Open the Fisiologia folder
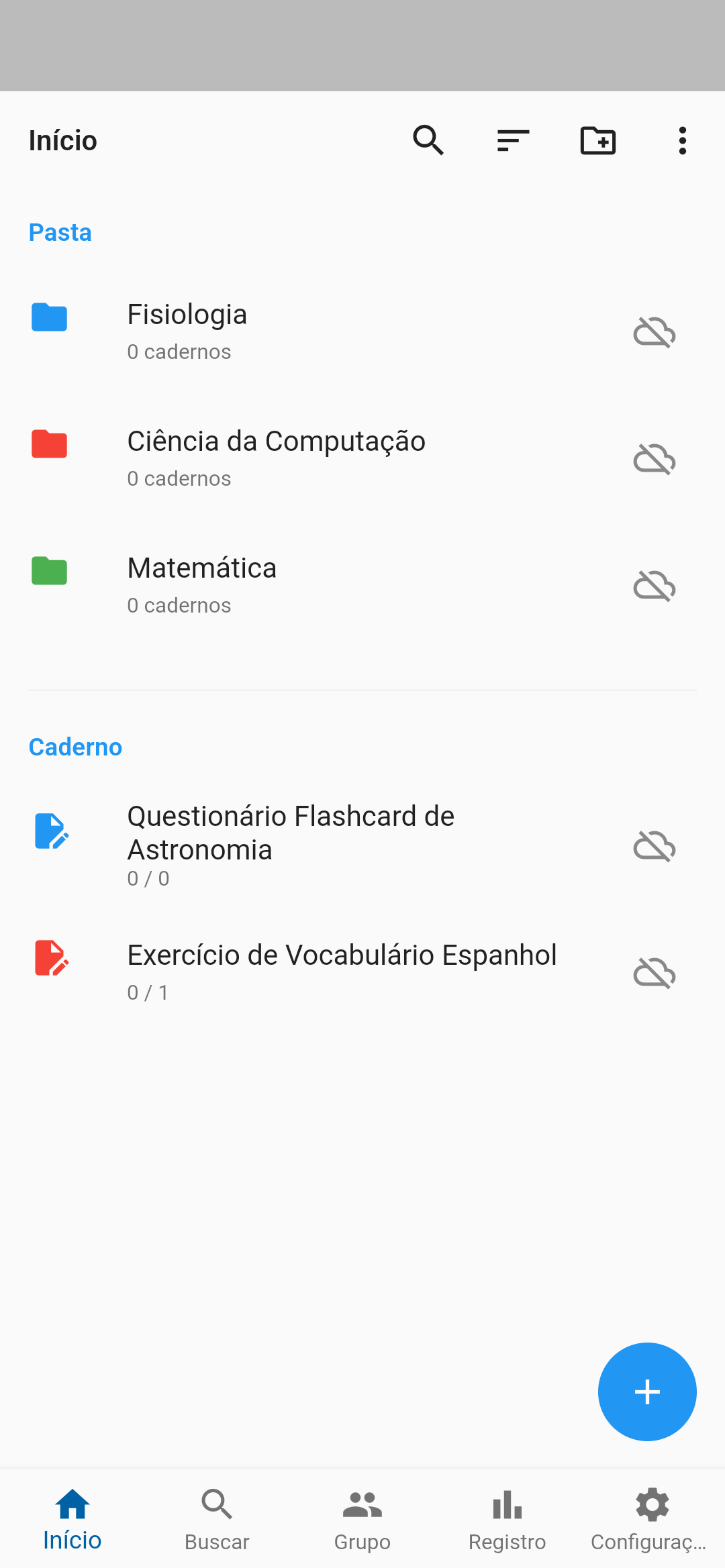The width and height of the screenshot is (725, 1568). click(362, 331)
